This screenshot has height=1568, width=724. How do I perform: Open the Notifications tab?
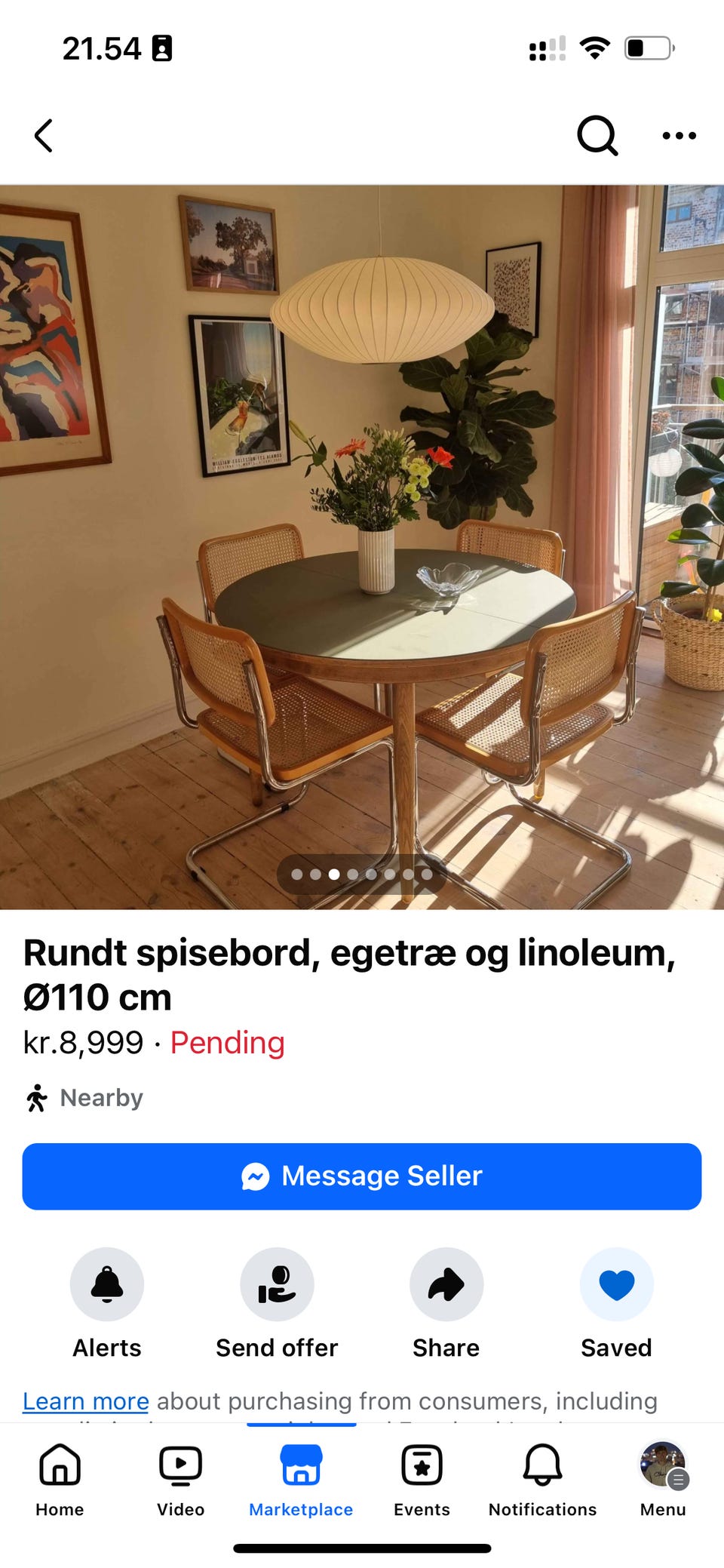pyautogui.click(x=541, y=1467)
